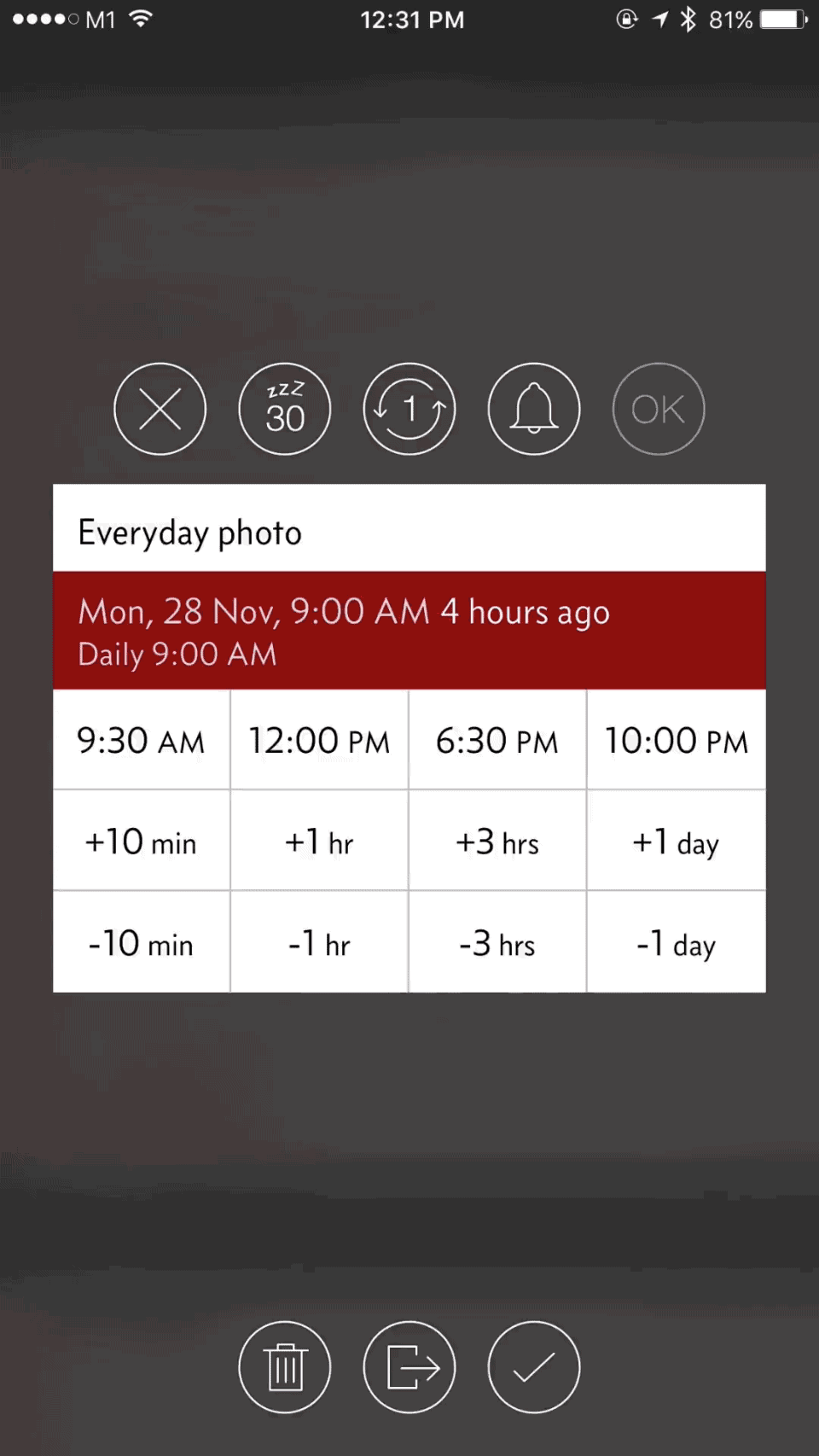Snooze until 10:00 PM

(677, 741)
